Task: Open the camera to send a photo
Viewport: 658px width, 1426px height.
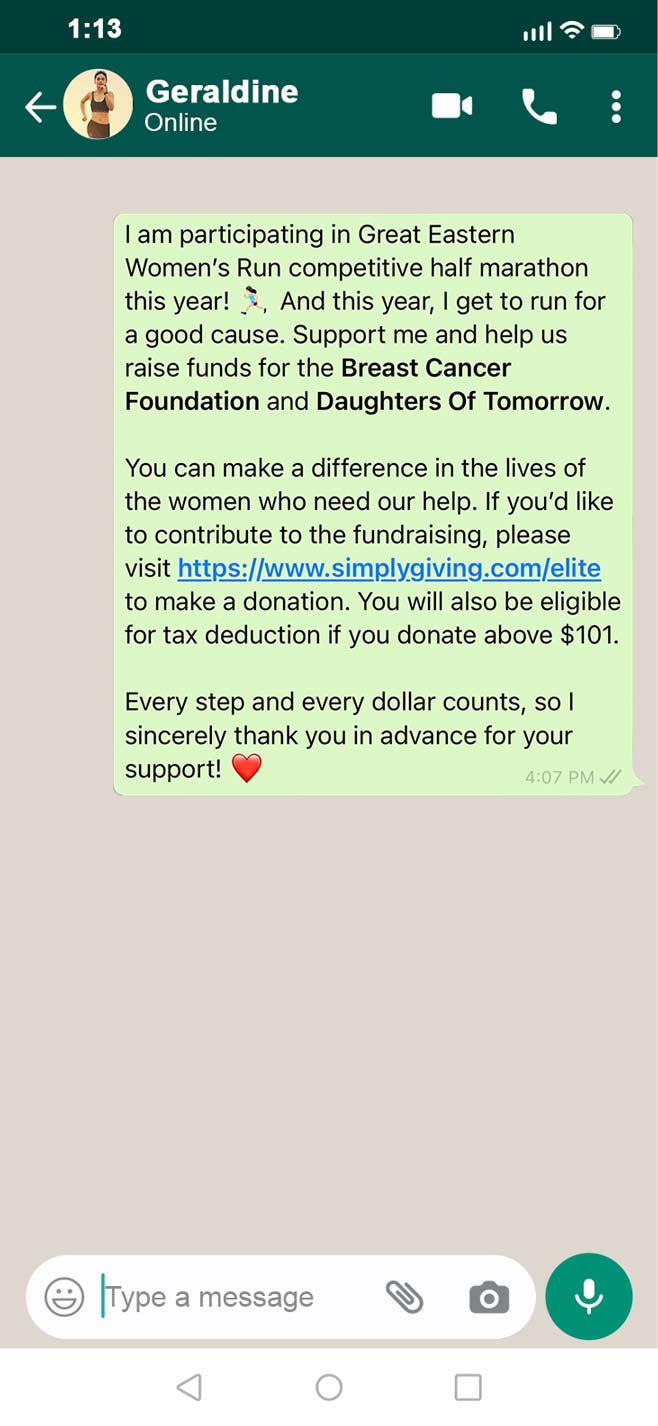Action: point(489,1298)
